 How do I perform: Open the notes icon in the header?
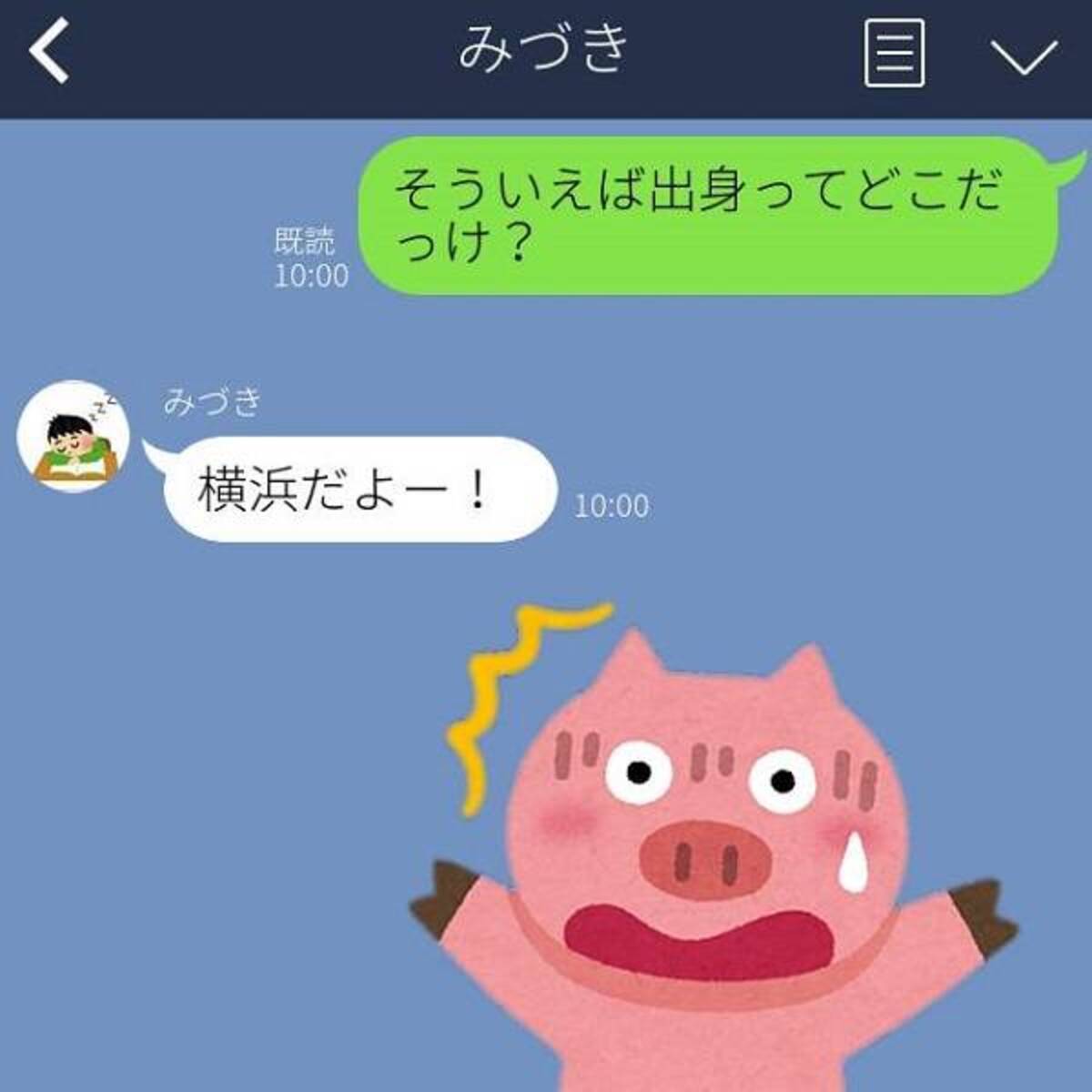click(894, 55)
